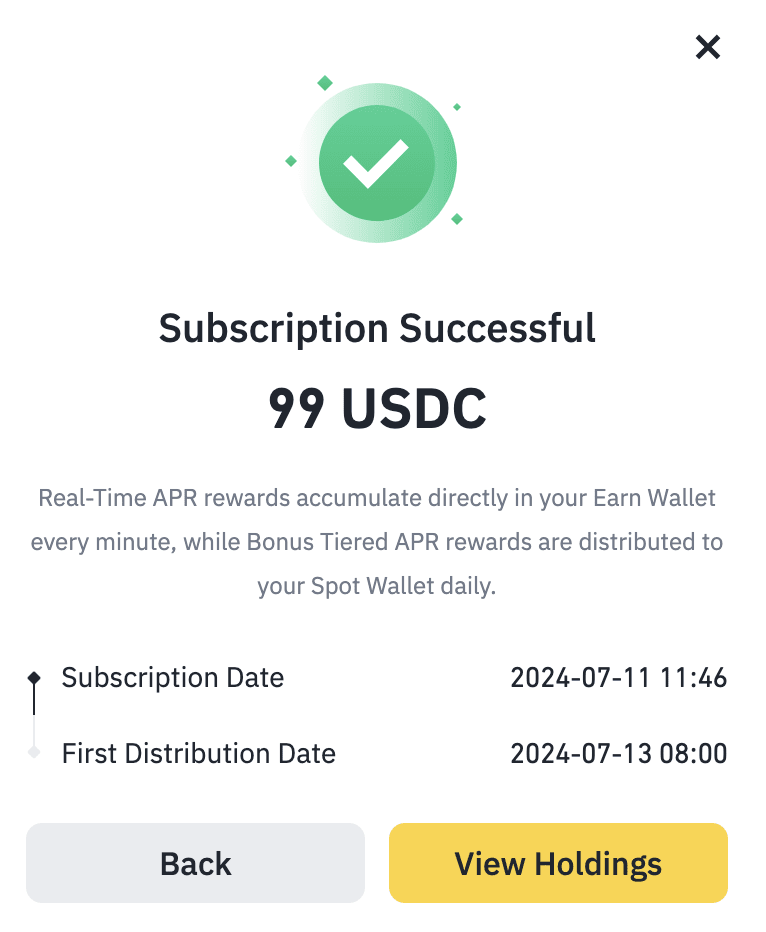The width and height of the screenshot is (766, 932).
Task: Close the subscription success dialog
Action: (x=707, y=47)
